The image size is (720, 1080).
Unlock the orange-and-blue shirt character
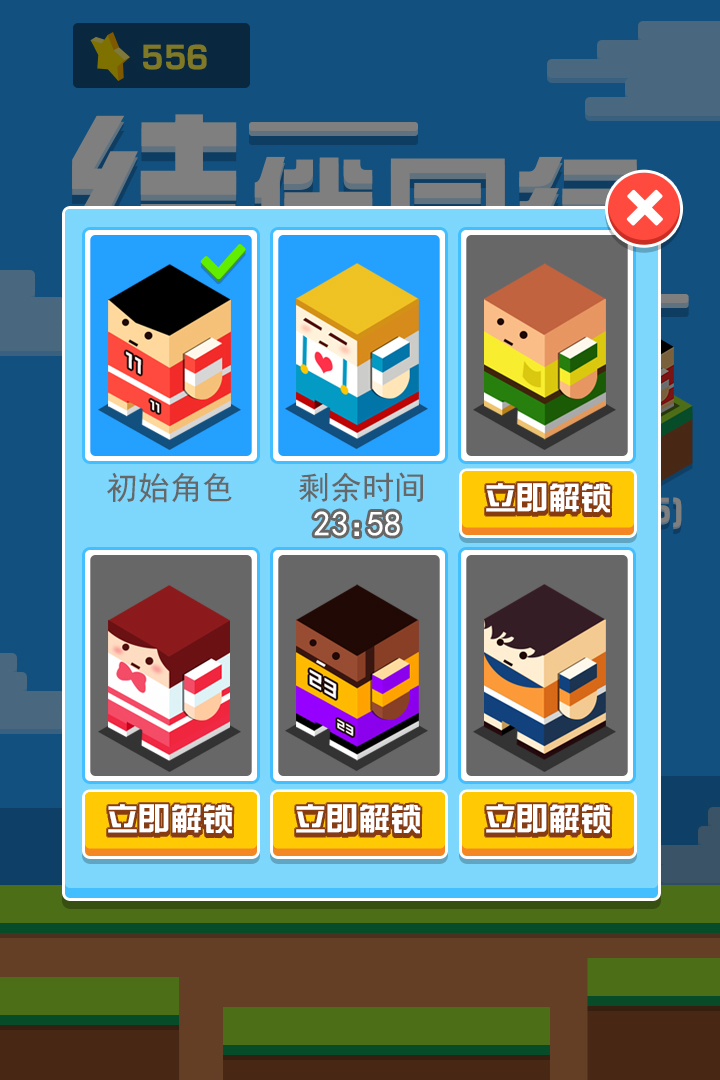tap(547, 822)
